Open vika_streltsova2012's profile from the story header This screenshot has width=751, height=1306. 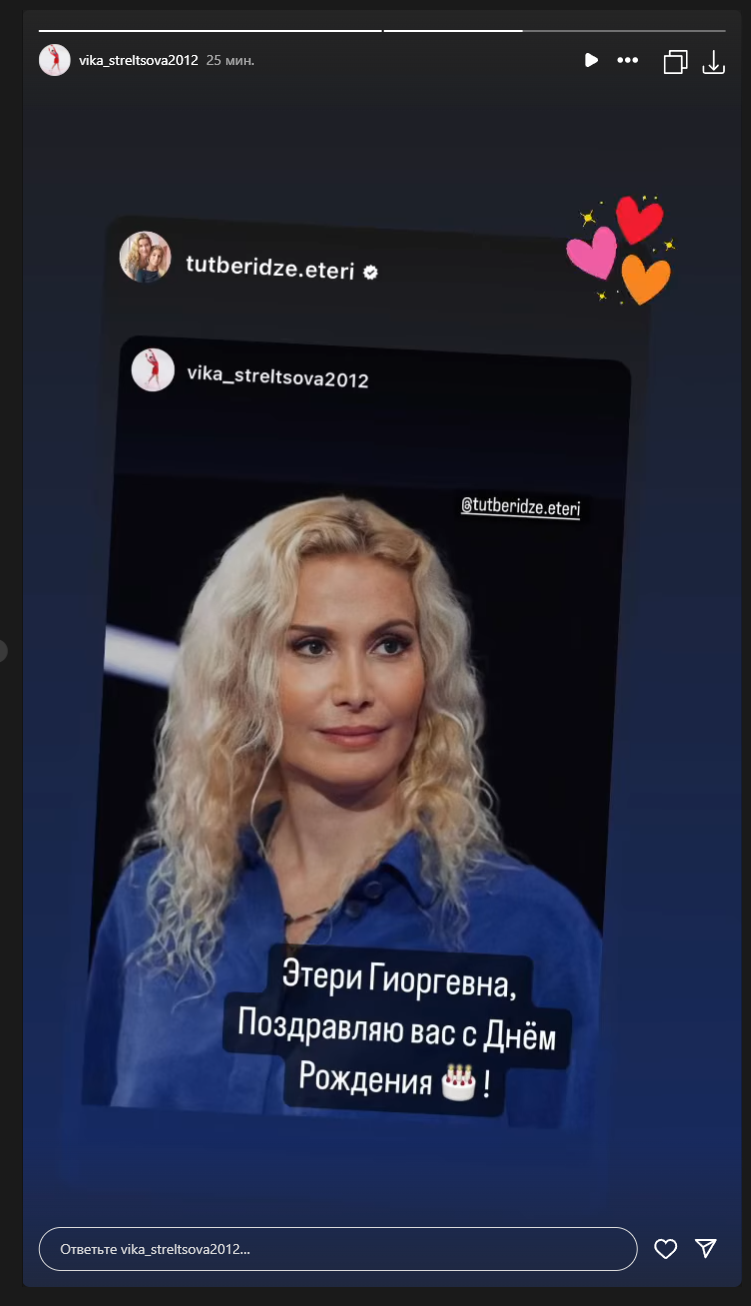[138, 61]
